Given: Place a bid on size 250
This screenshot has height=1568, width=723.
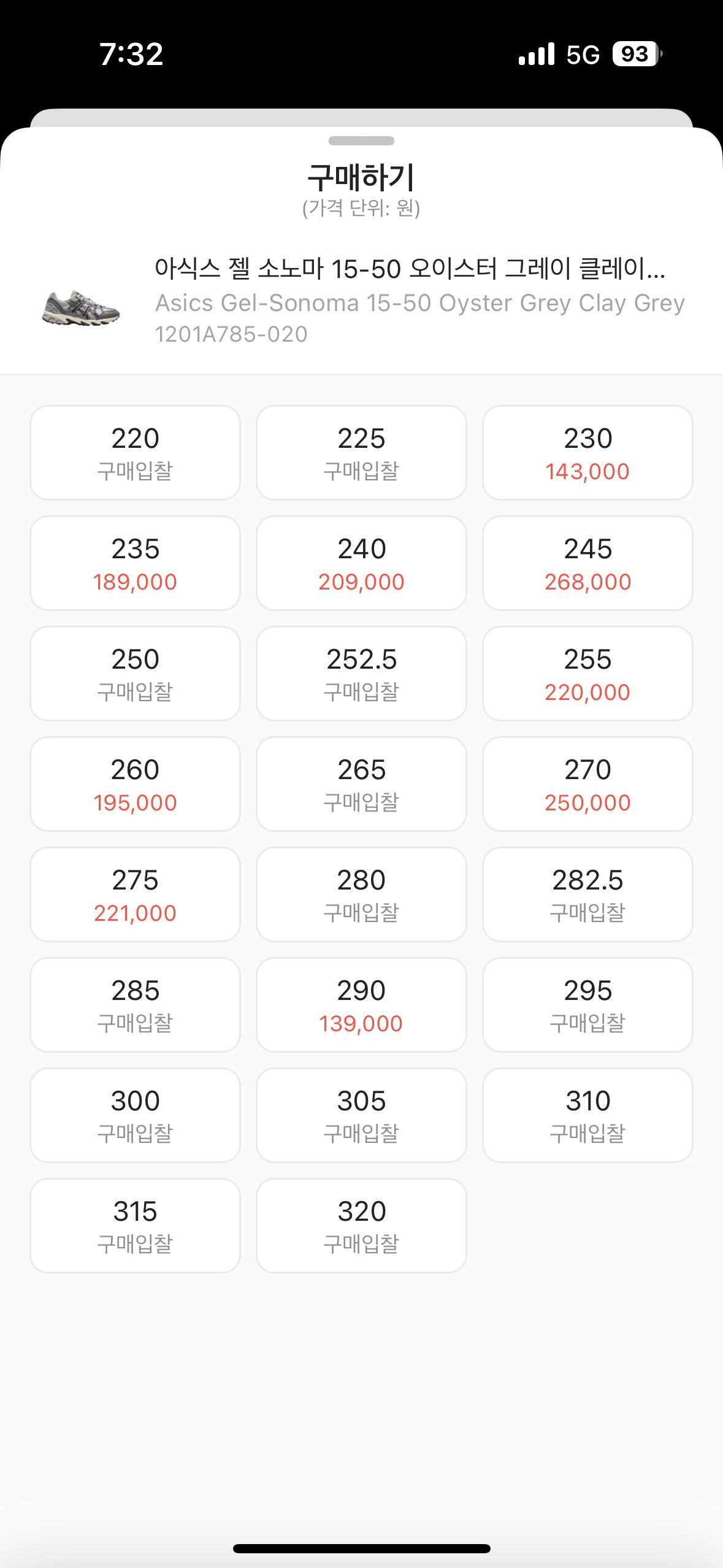Looking at the screenshot, I should (x=135, y=674).
